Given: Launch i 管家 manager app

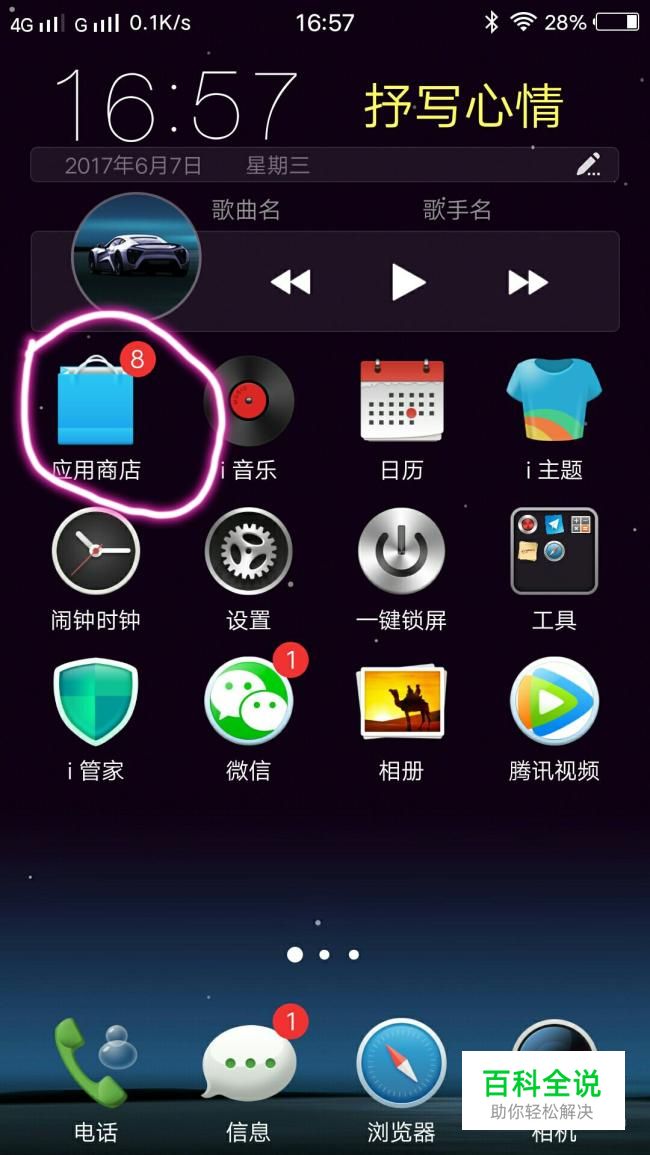Looking at the screenshot, I should tap(95, 702).
